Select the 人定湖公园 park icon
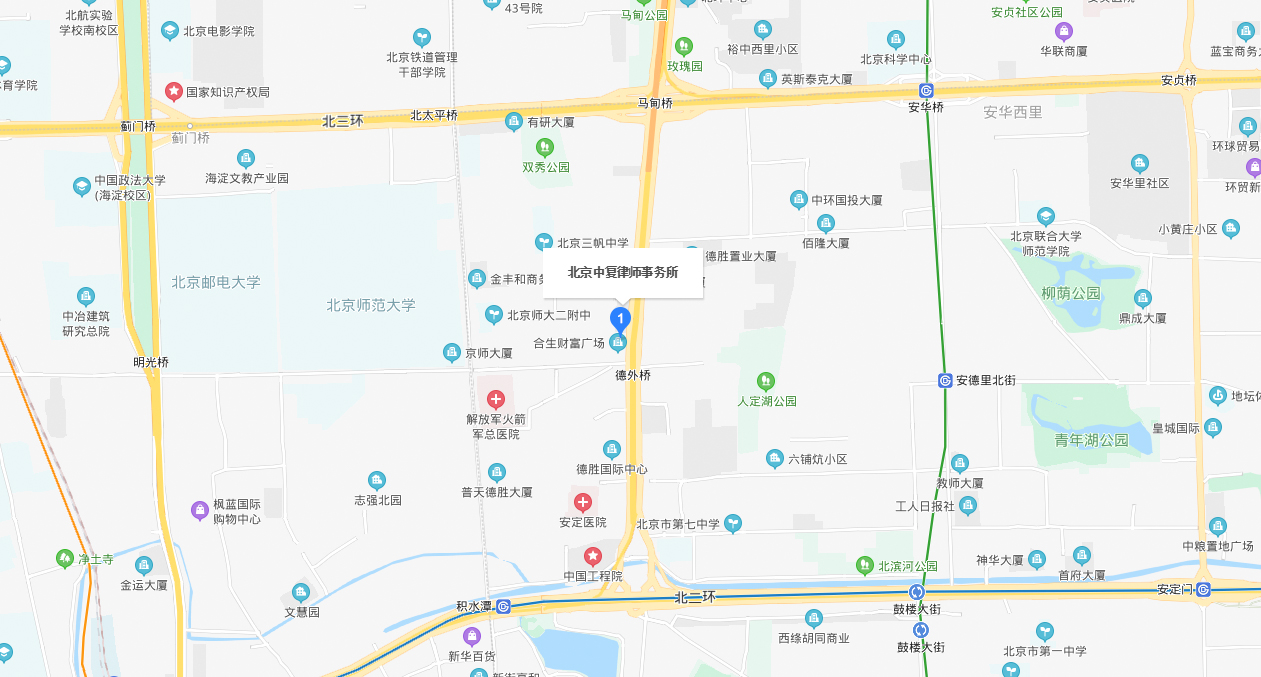 point(766,381)
